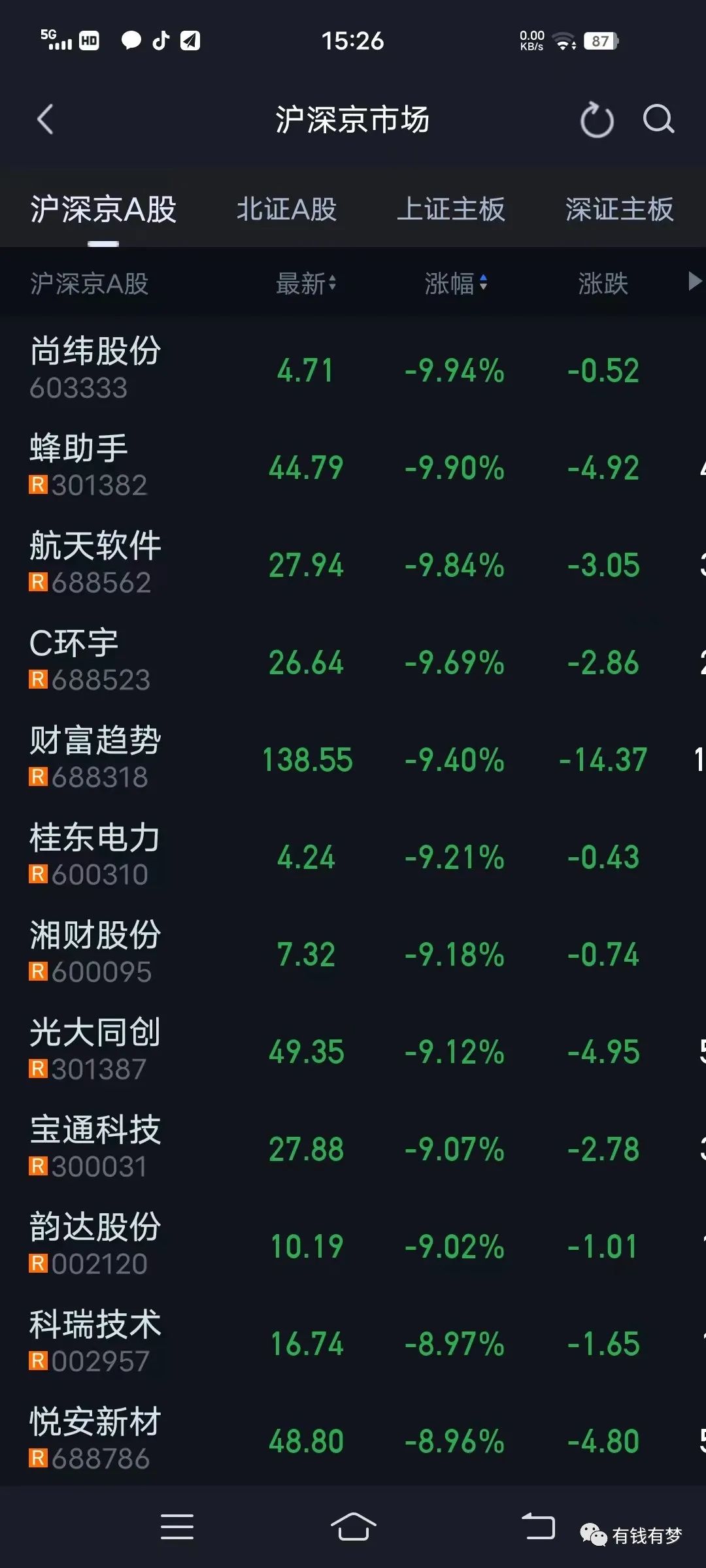Sort list by 涨幅 column
The height and width of the screenshot is (1568, 706).
pos(456,284)
